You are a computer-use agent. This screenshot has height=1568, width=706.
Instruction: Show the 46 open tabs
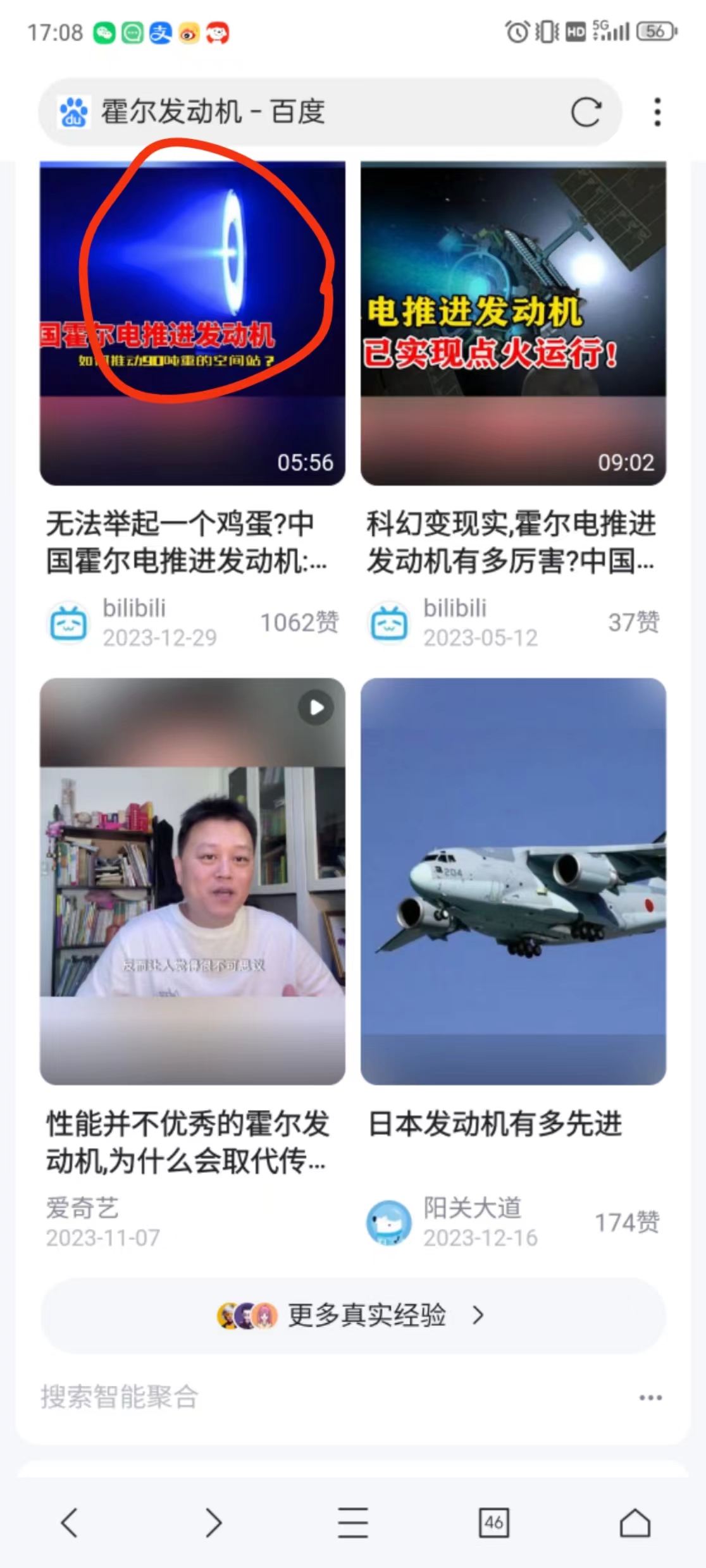tap(493, 1522)
